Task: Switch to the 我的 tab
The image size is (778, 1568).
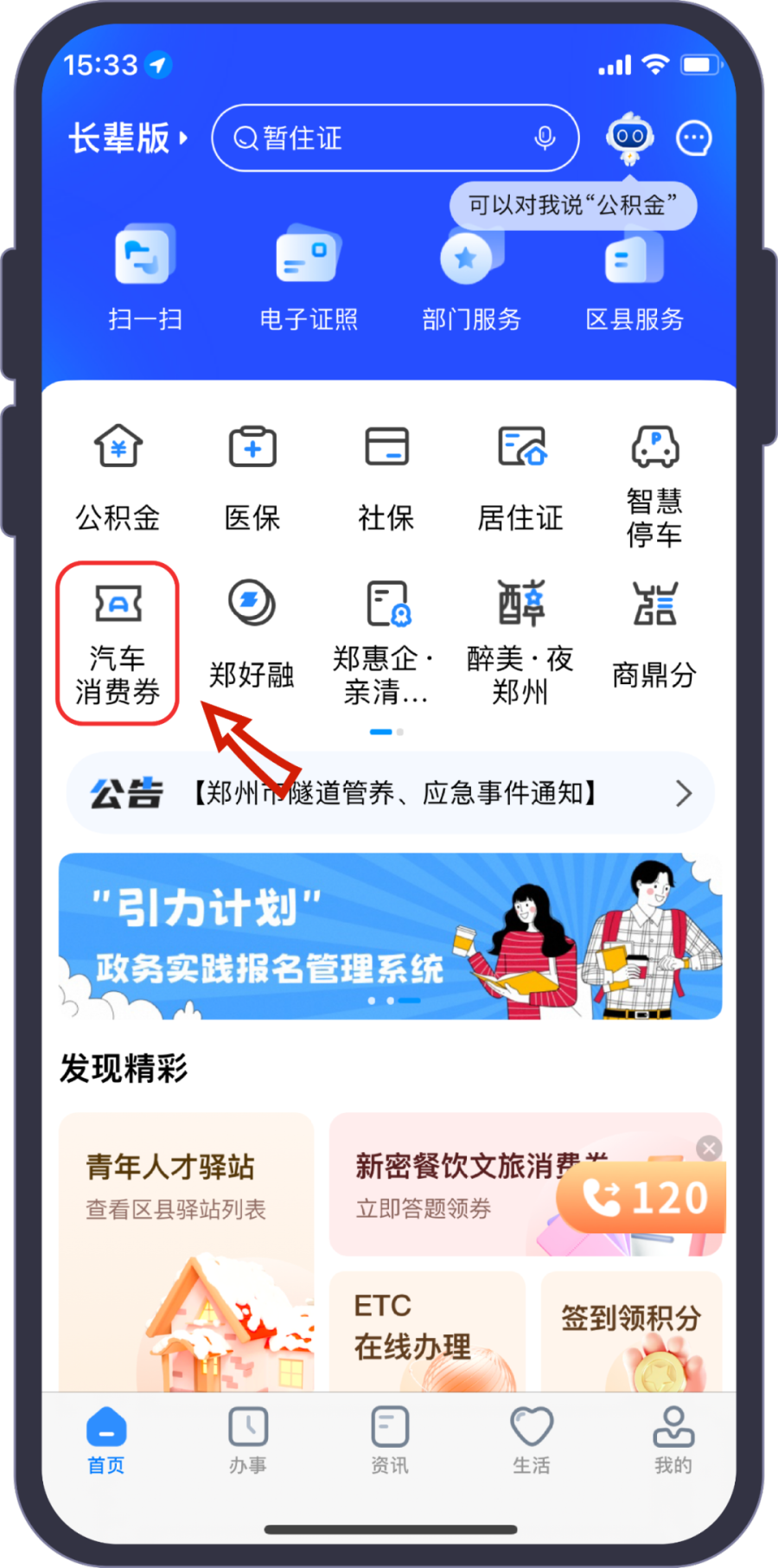Action: [673, 1440]
